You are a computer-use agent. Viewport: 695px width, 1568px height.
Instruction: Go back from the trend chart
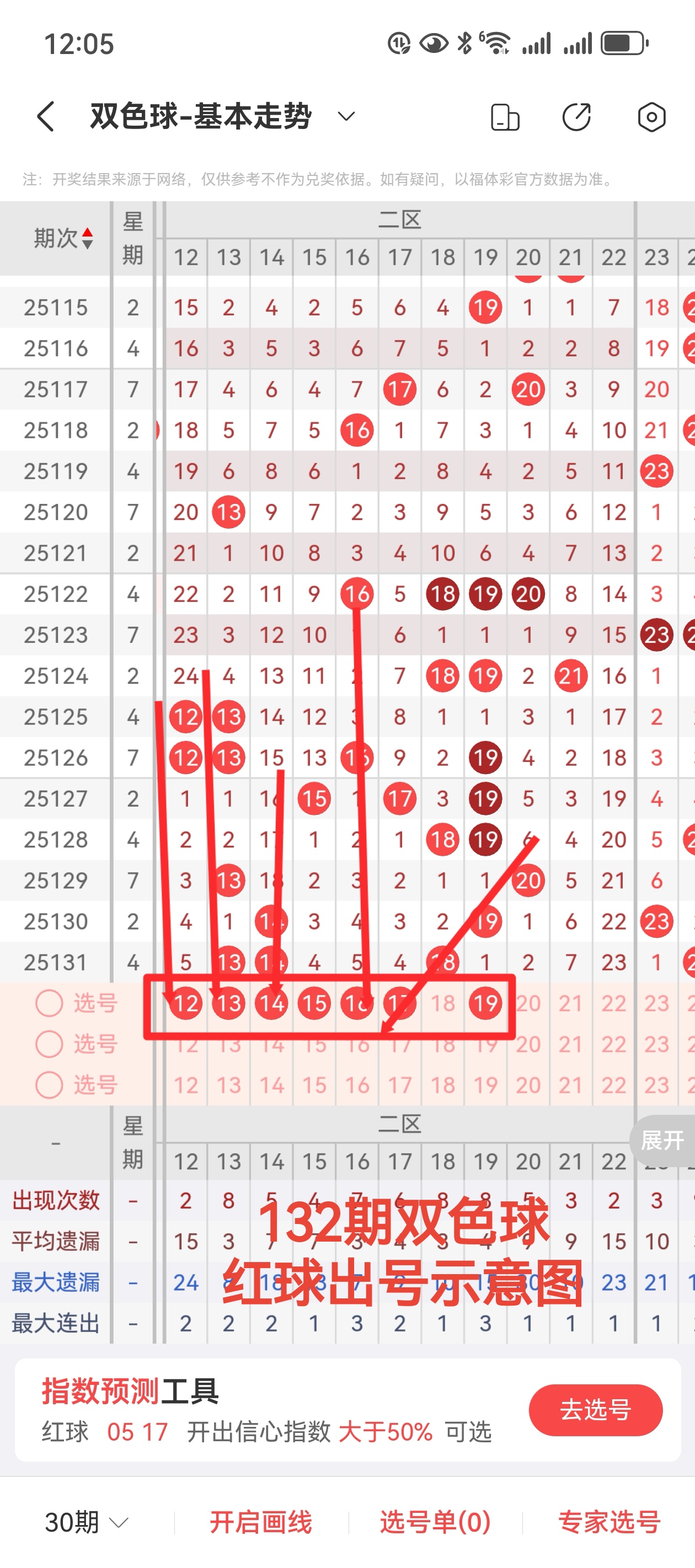46,116
